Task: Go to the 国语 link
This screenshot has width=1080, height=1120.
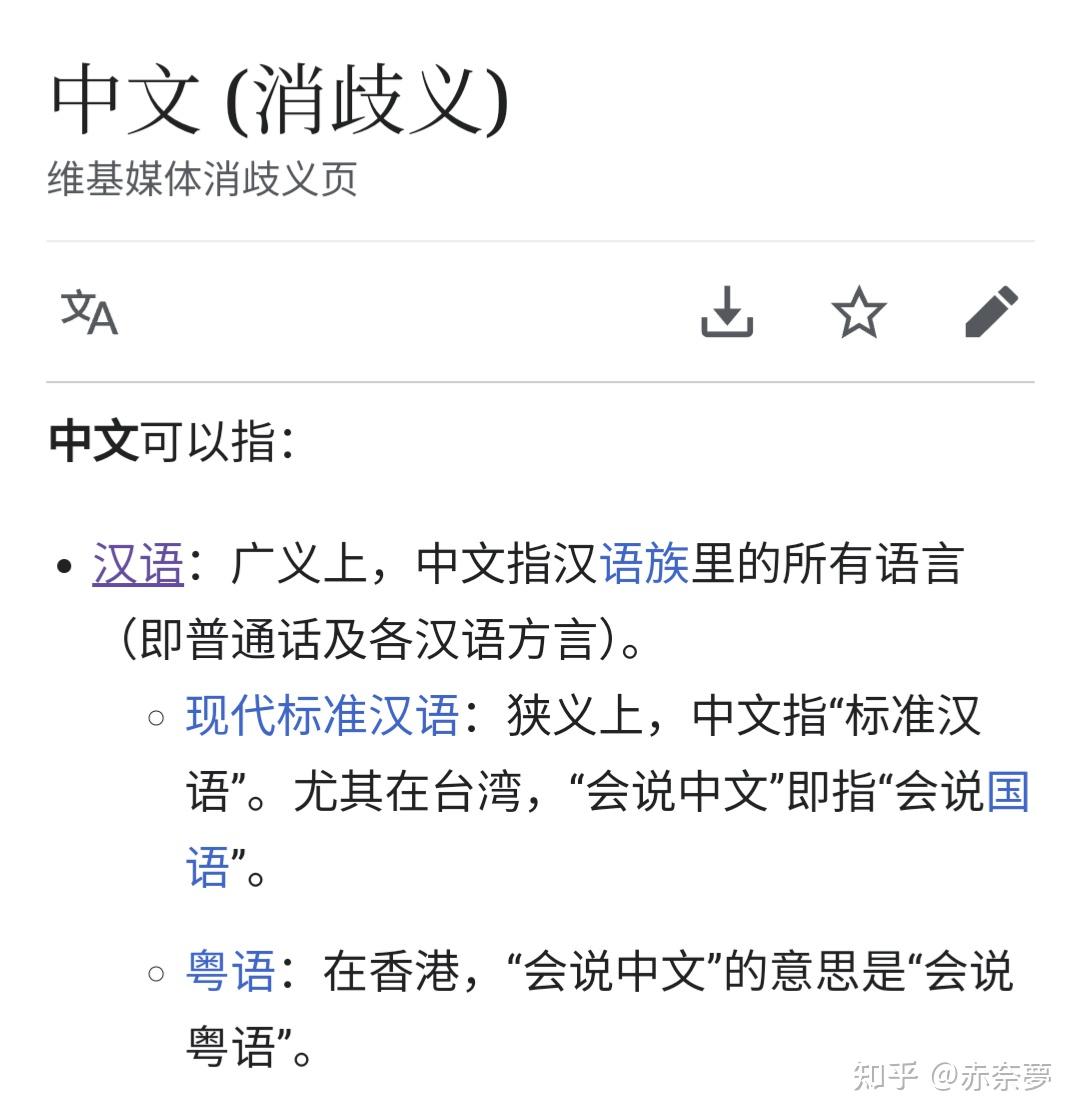Action: point(1008,792)
